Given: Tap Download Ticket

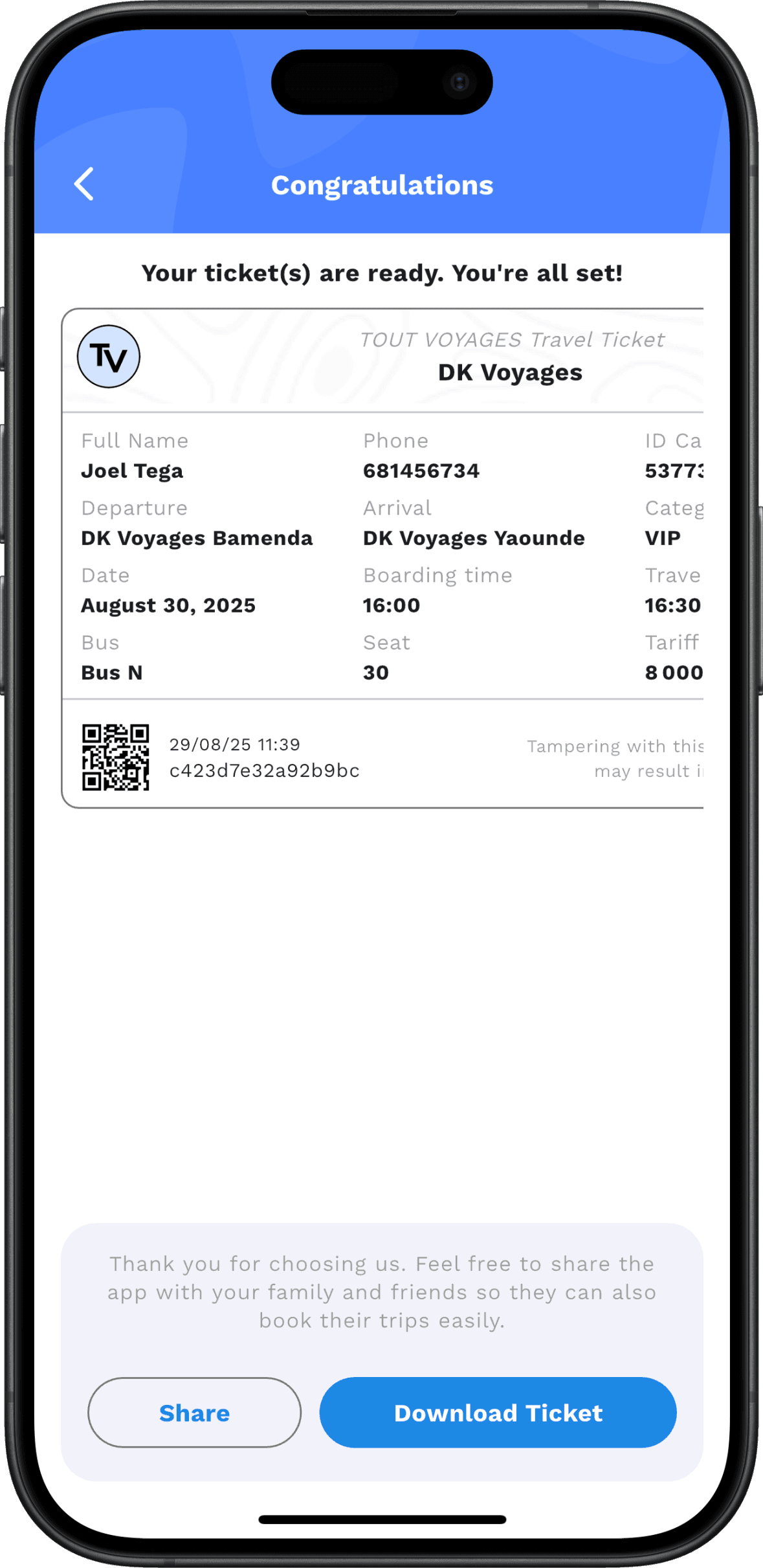Looking at the screenshot, I should tap(498, 1413).
